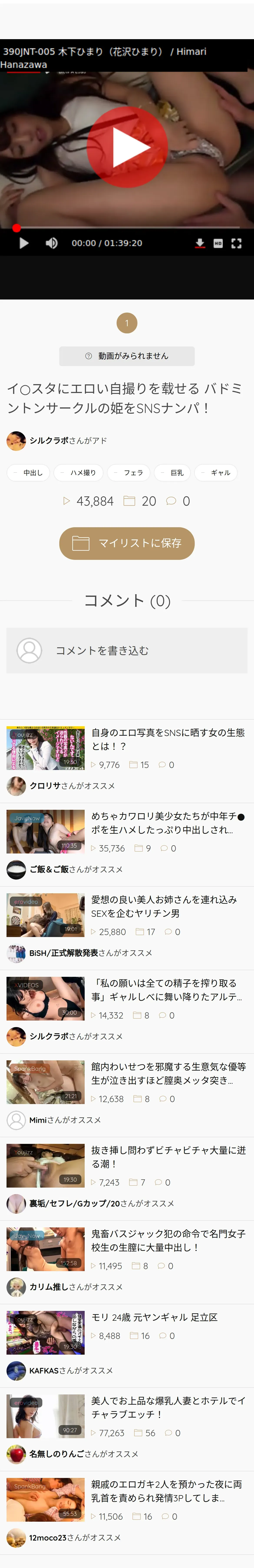Mute the video player volume
The width and height of the screenshot is (254, 1568).
52,243
